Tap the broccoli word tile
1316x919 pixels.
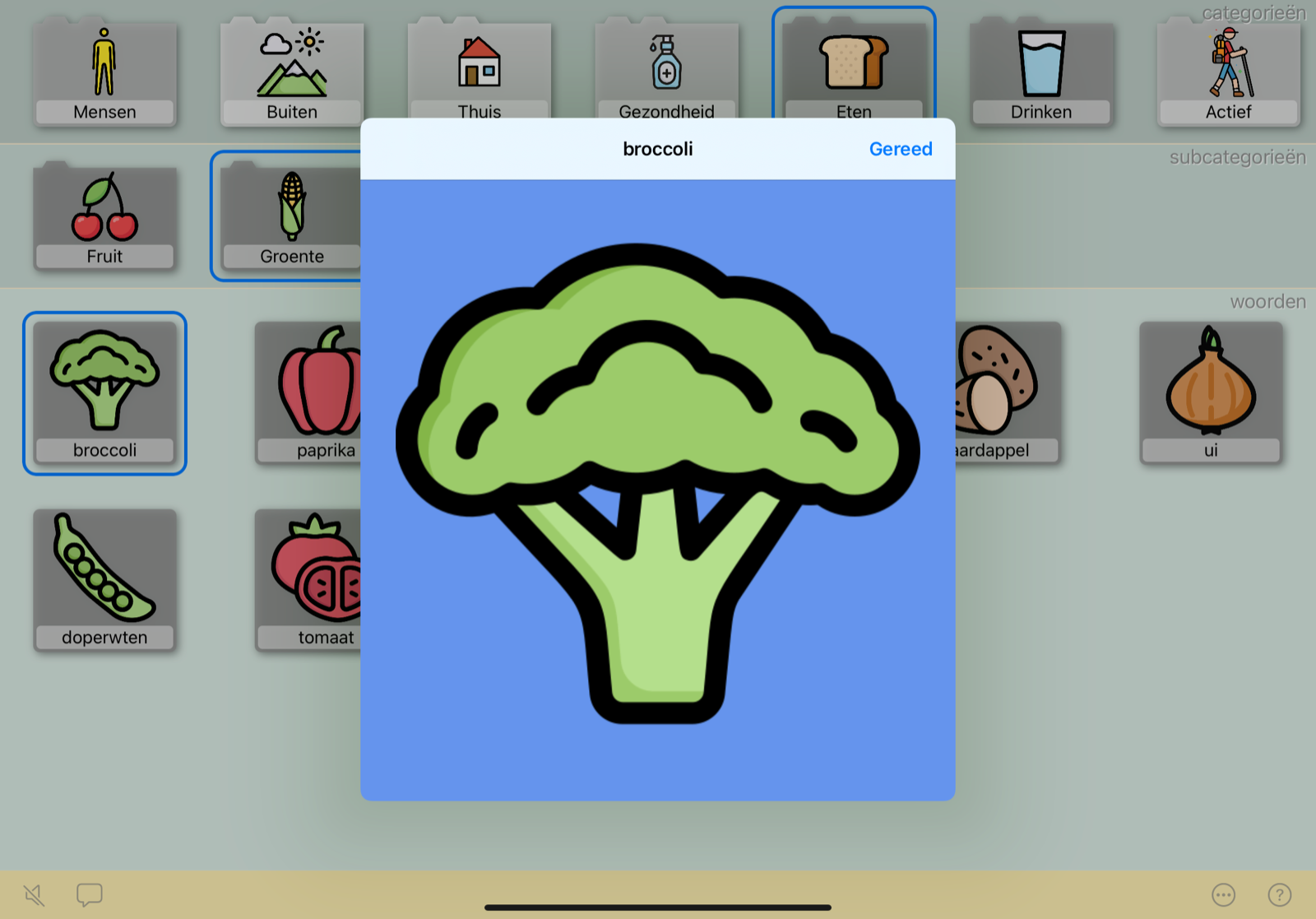point(104,392)
